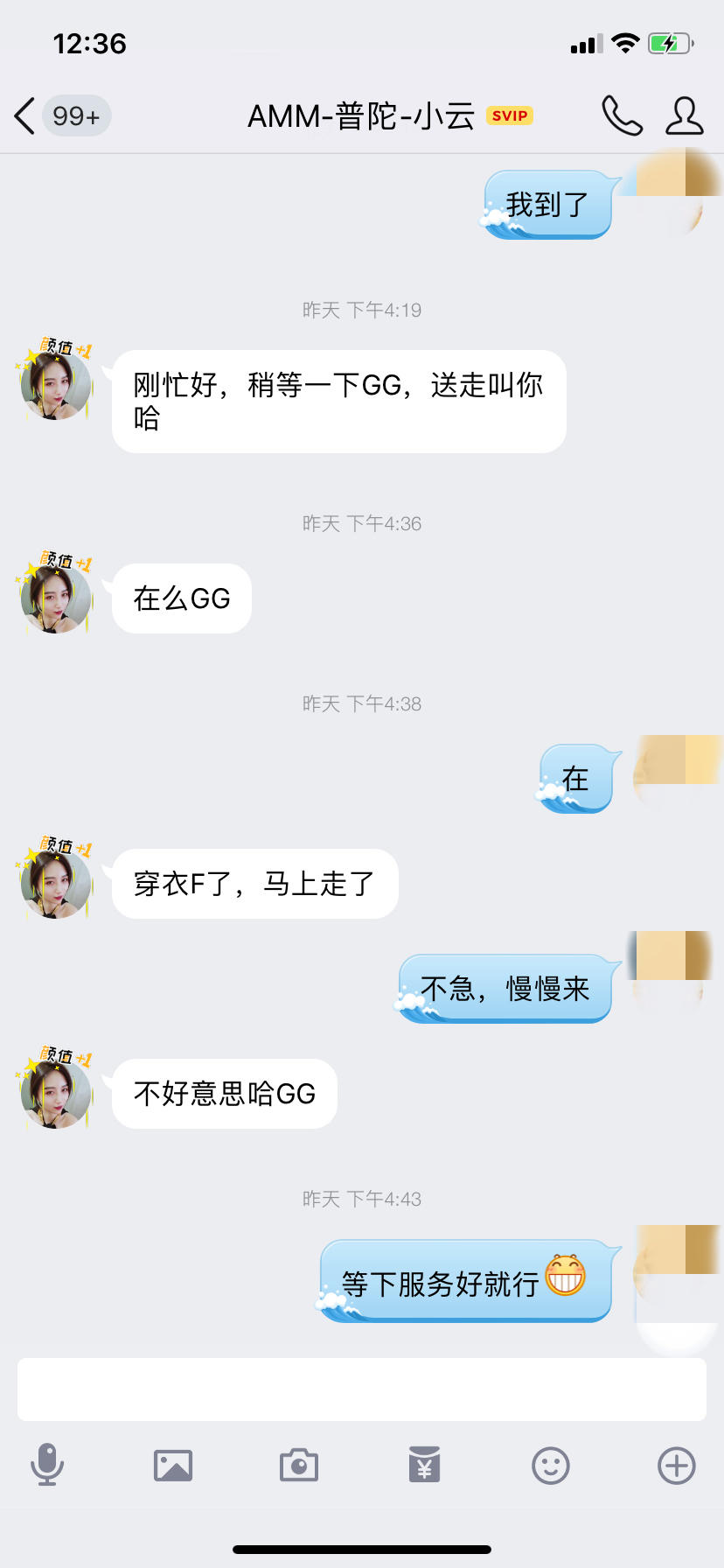
Task: Open contact profile via person icon
Action: click(x=685, y=115)
